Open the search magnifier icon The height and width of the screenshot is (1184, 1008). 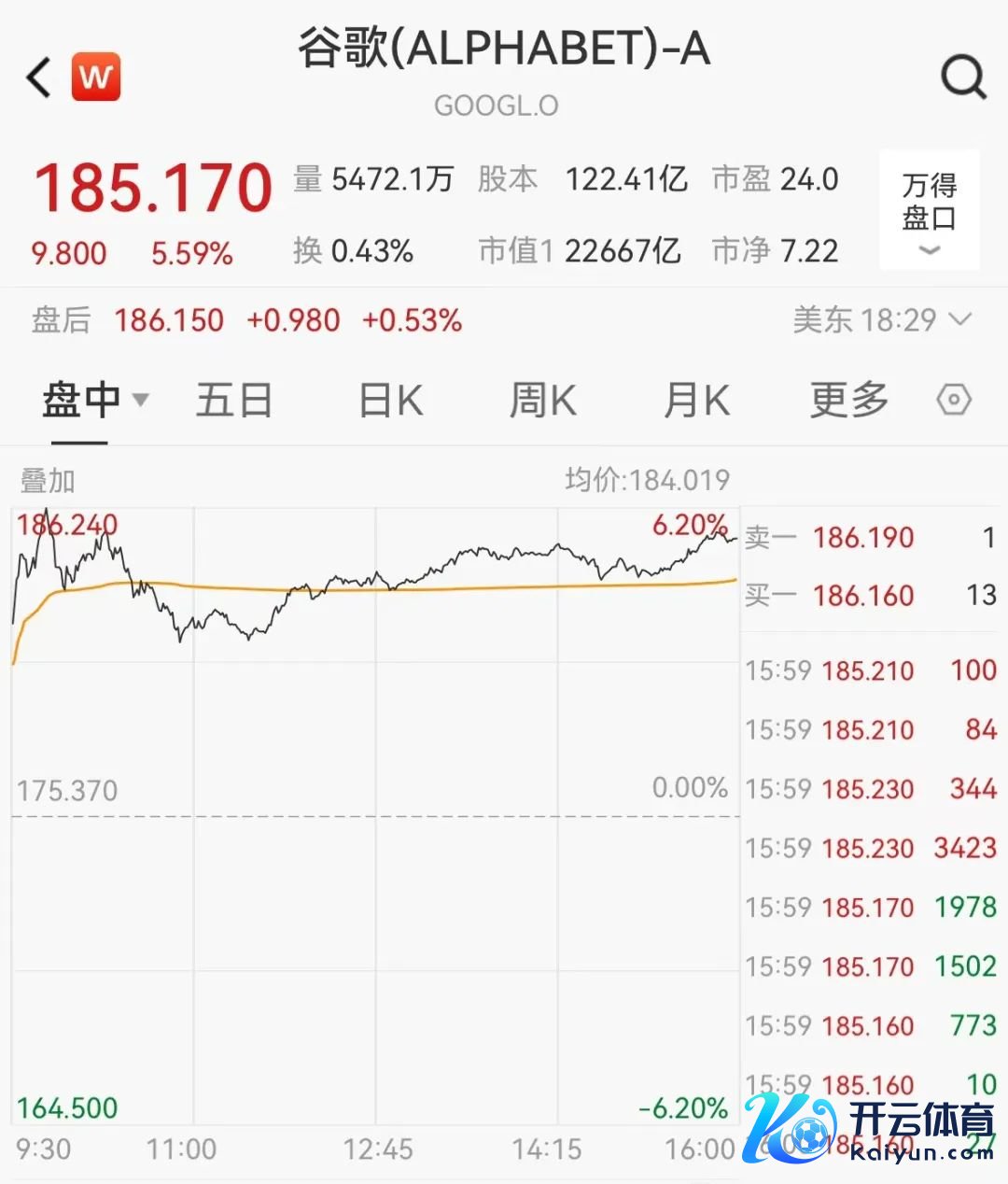[962, 77]
